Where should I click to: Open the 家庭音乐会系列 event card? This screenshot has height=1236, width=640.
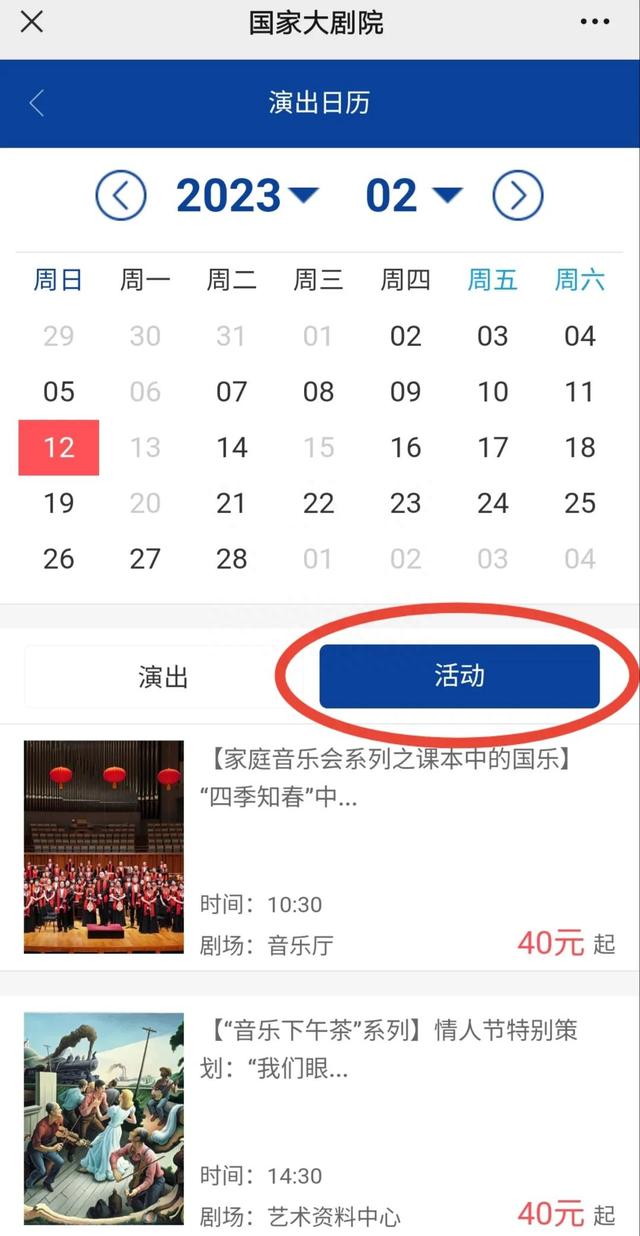tap(320, 848)
